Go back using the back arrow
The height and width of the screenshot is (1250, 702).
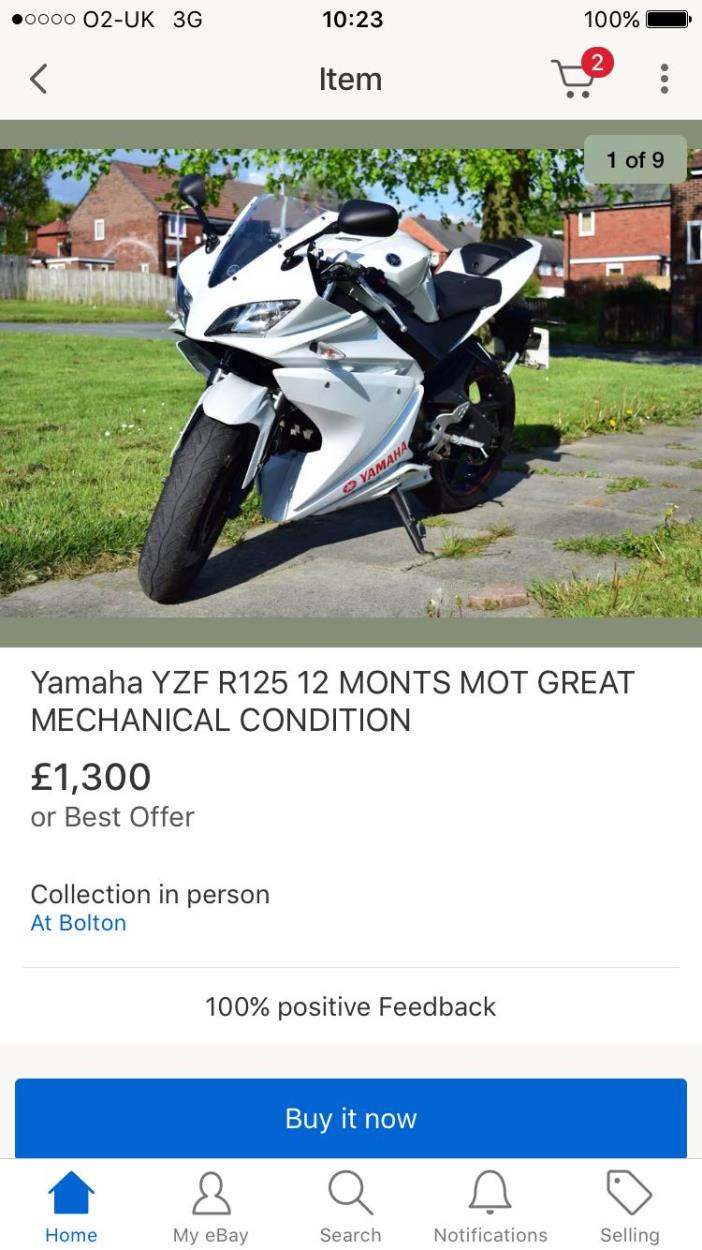(x=39, y=79)
